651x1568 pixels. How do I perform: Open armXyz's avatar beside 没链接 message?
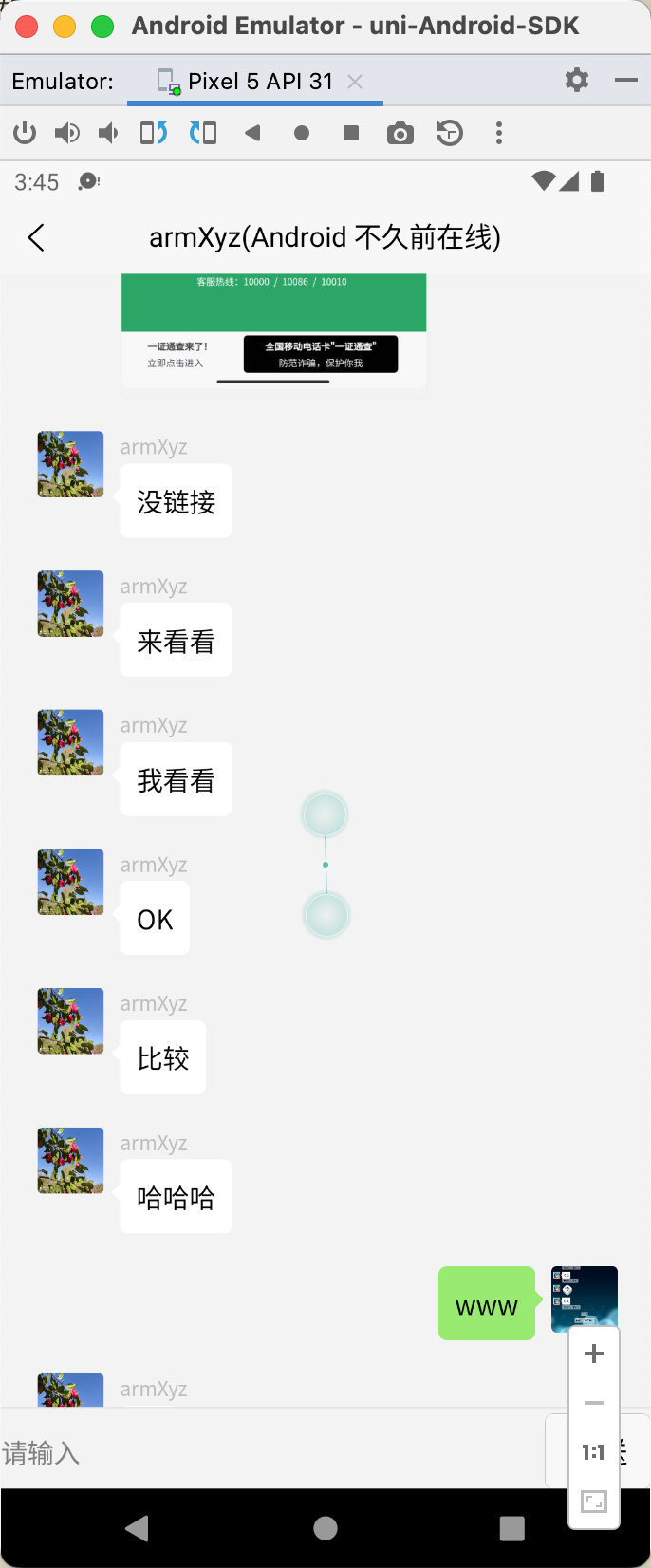tap(70, 465)
